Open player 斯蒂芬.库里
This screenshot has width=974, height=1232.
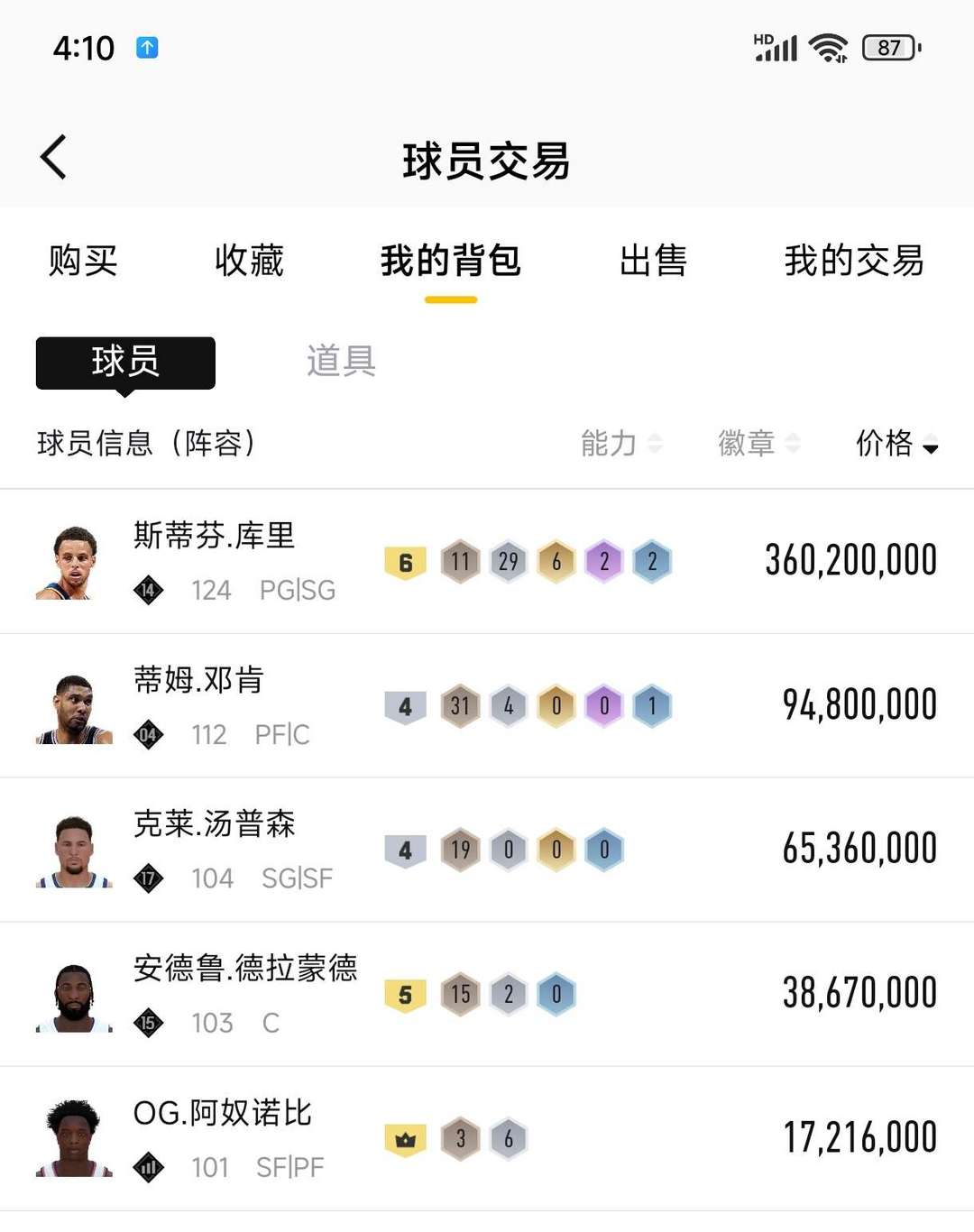point(215,536)
